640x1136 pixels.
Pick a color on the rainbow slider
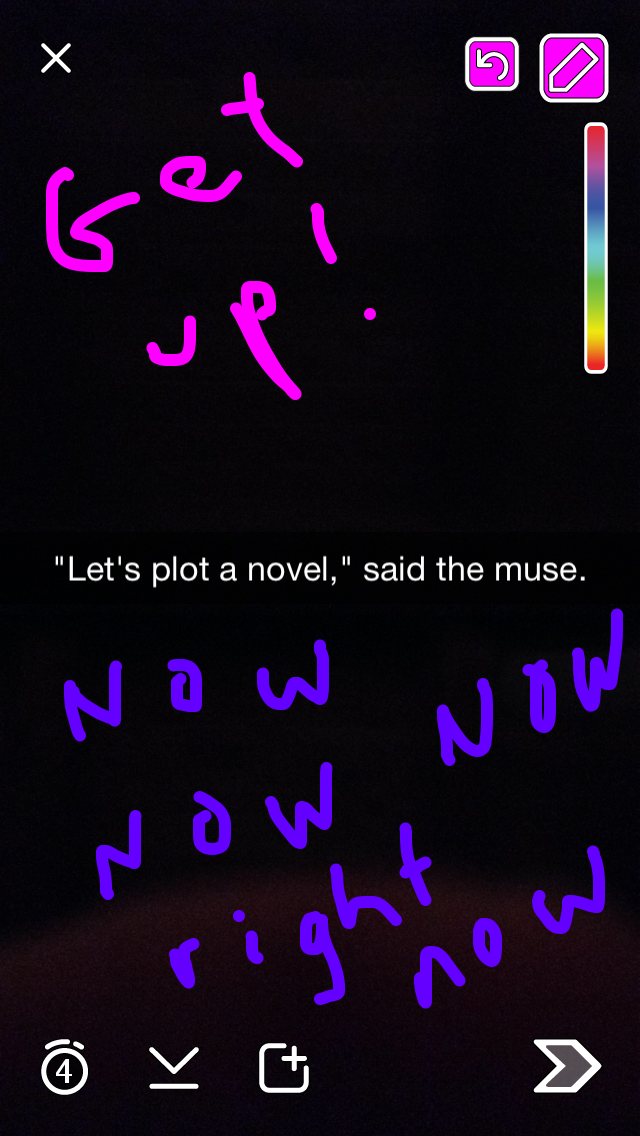596,248
